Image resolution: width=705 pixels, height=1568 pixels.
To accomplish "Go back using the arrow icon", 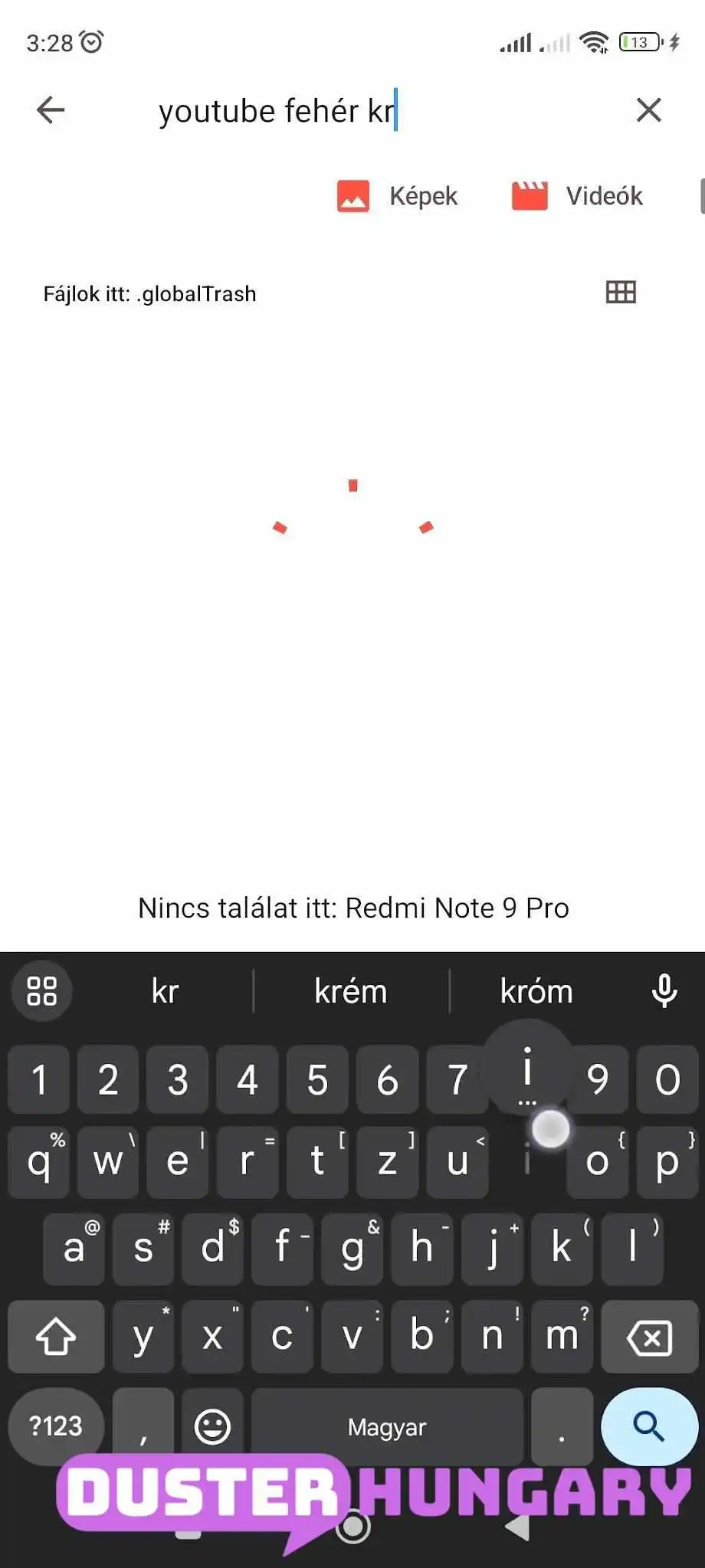I will (51, 110).
